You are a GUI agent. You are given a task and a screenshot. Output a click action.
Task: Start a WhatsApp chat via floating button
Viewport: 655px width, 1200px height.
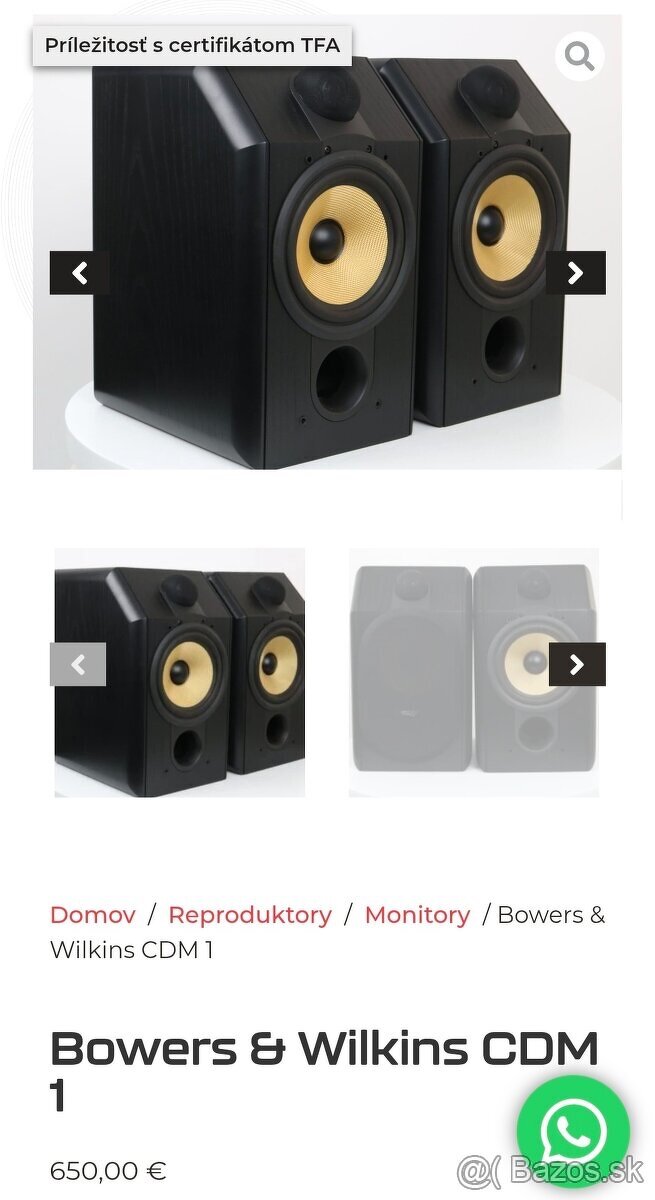point(573,1131)
